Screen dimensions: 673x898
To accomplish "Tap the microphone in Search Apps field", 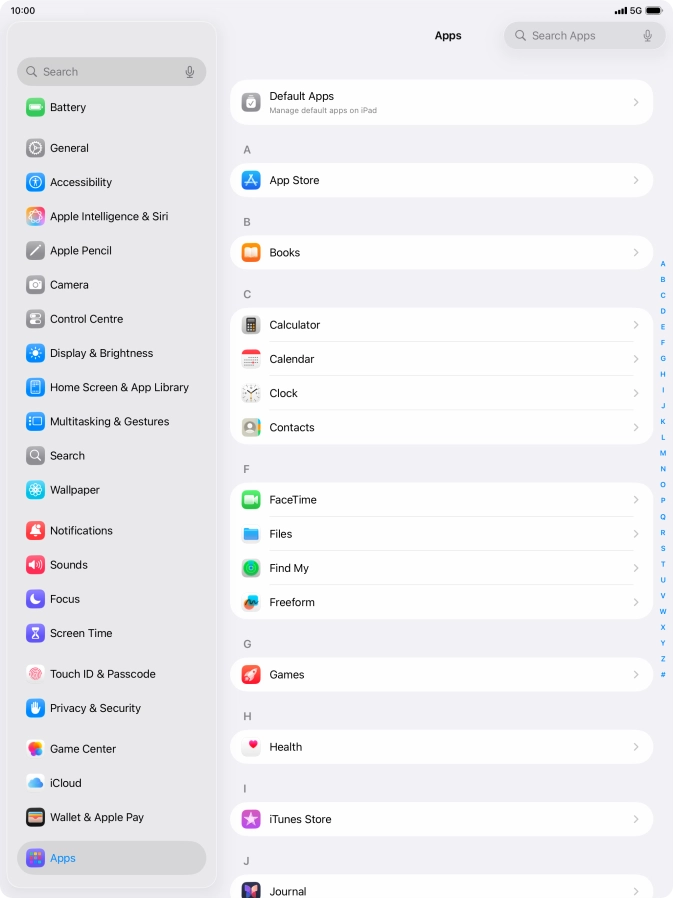I will click(x=647, y=36).
